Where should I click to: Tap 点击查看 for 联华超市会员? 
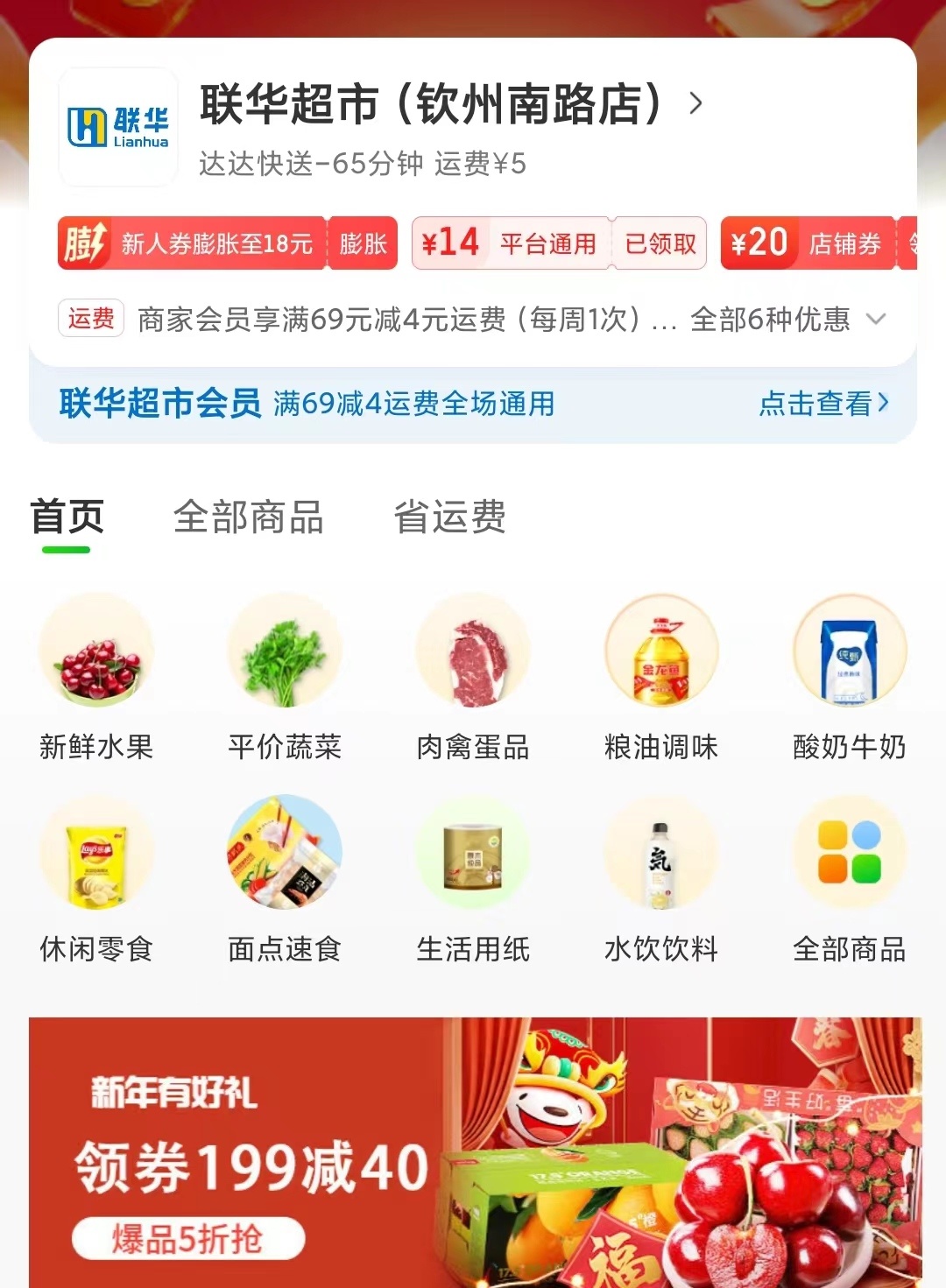click(x=823, y=404)
